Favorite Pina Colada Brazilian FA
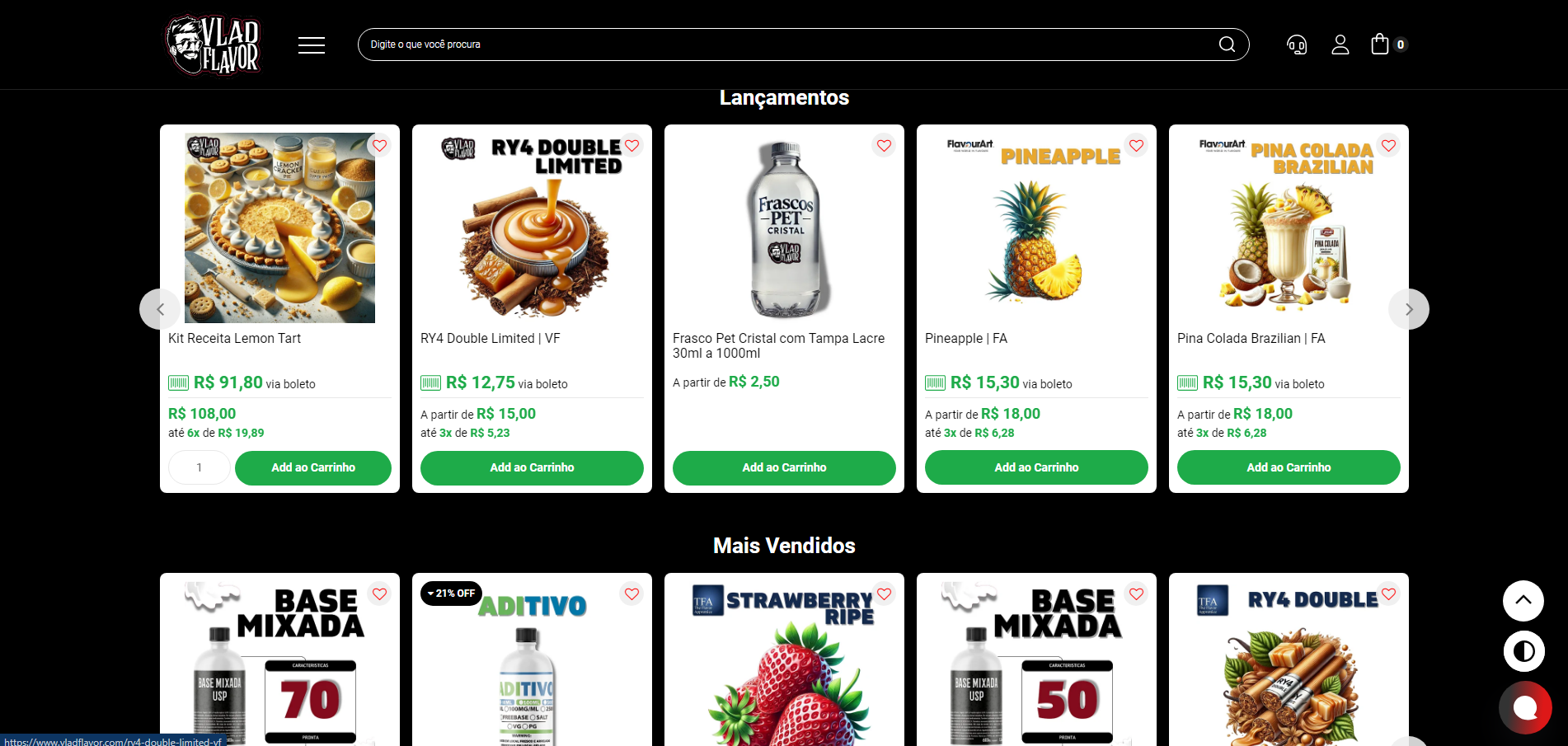Image resolution: width=1568 pixels, height=746 pixels. tap(1388, 146)
